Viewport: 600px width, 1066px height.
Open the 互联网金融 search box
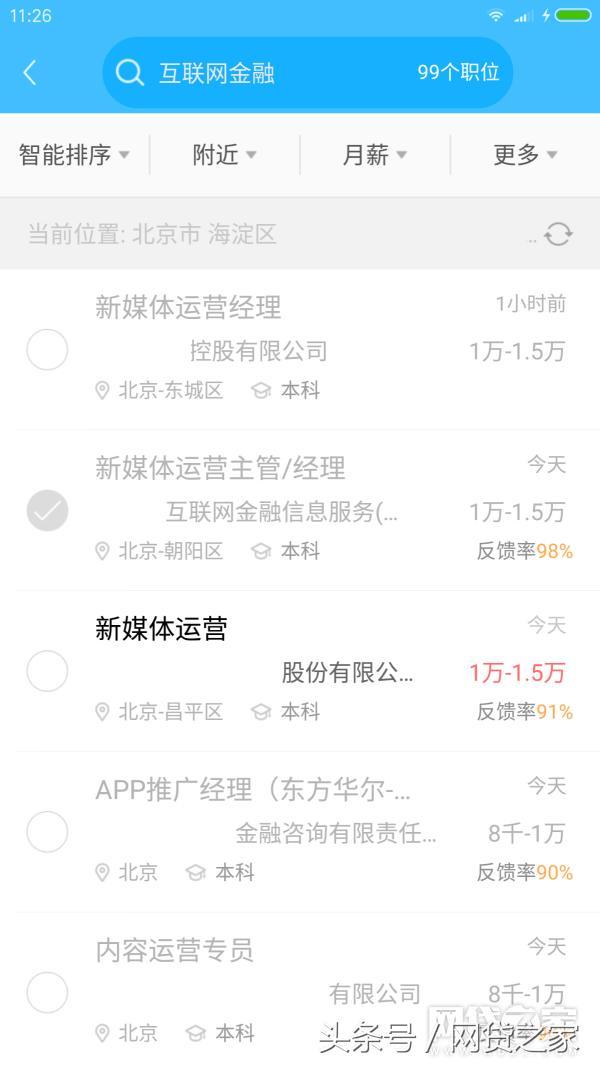tap(306, 73)
